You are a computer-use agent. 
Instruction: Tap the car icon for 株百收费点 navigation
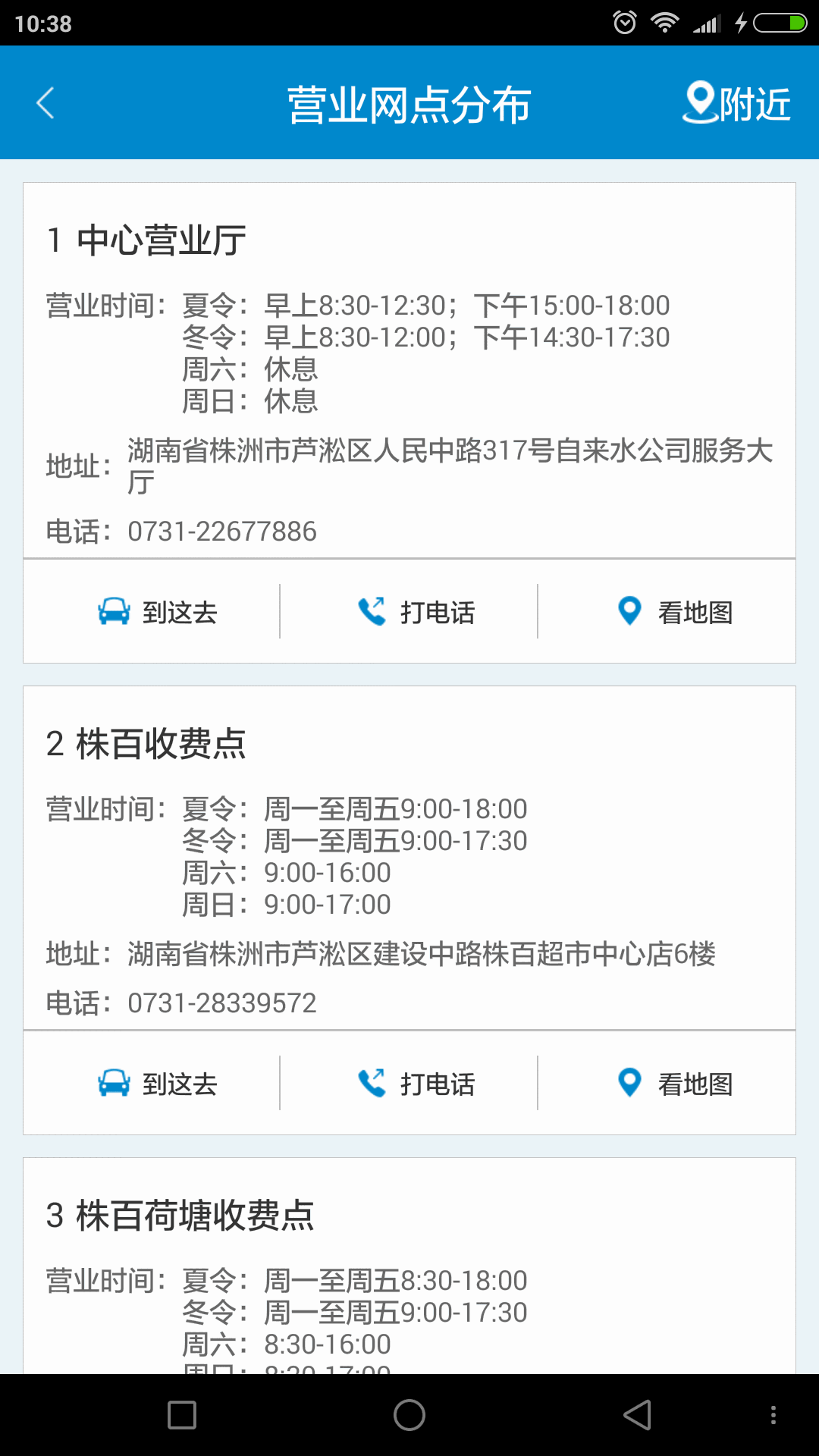pyautogui.click(x=115, y=1082)
